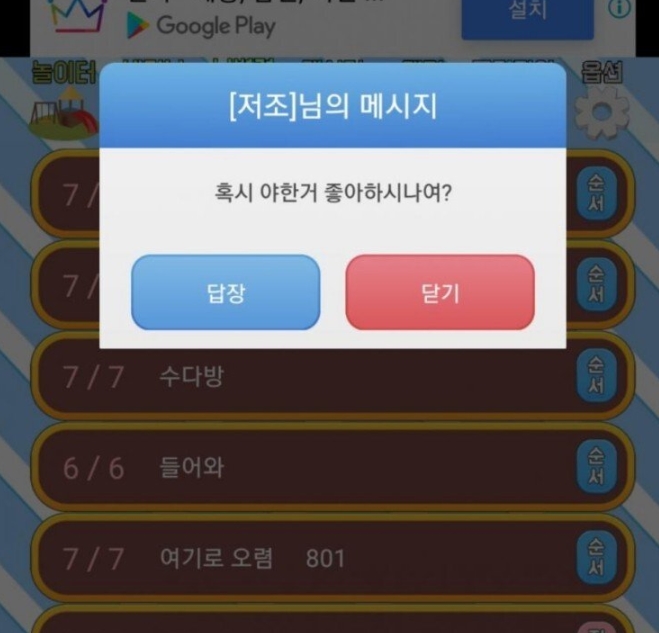The image size is (659, 633).
Task: Open the 수다방 room
Action: [300, 377]
